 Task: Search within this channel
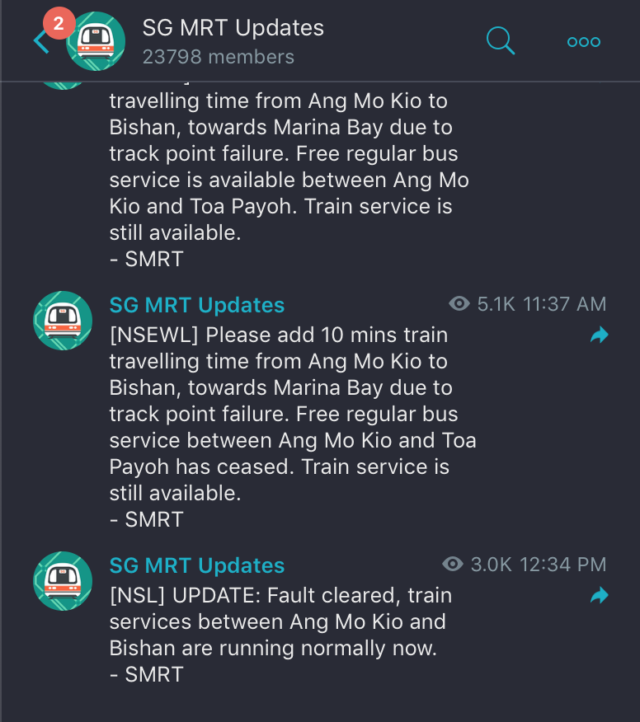(500, 41)
